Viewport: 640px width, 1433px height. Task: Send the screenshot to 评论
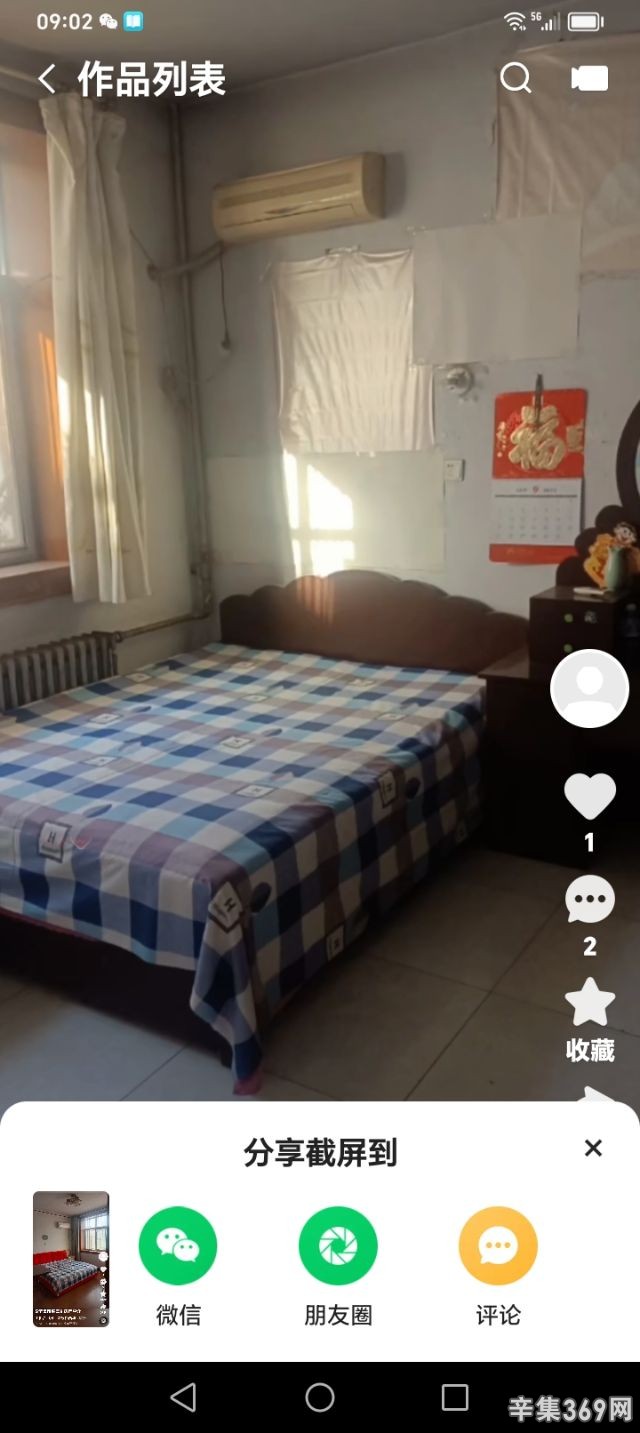[498, 1246]
